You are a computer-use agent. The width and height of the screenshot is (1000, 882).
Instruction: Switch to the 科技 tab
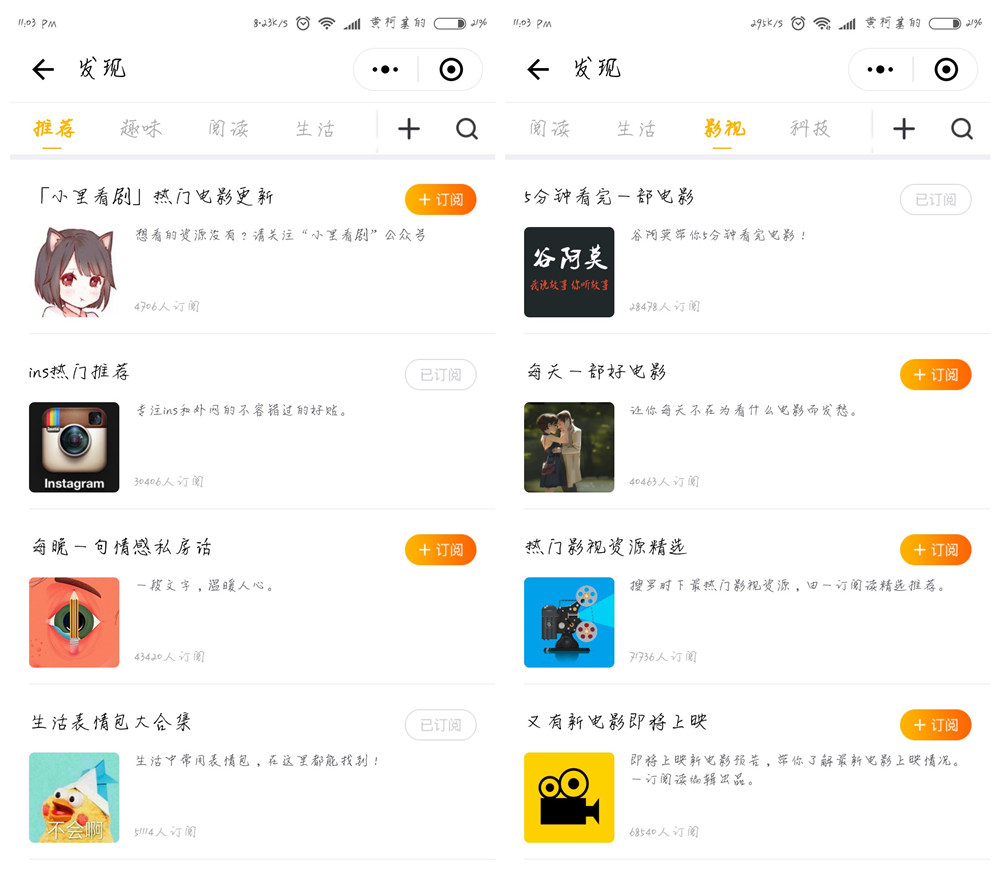(810, 128)
